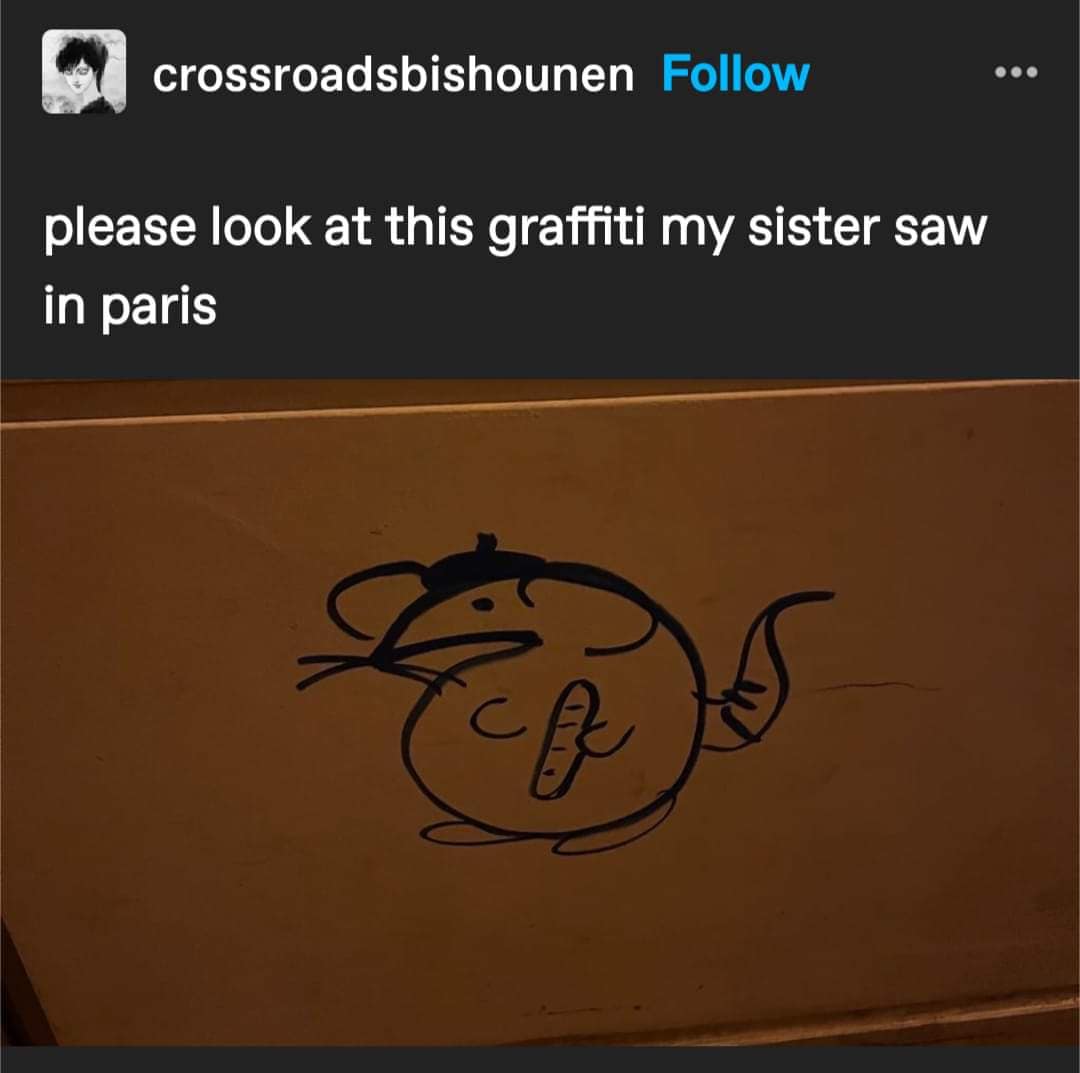Tap the crossroadsbishounen username

pyautogui.click(x=393, y=75)
